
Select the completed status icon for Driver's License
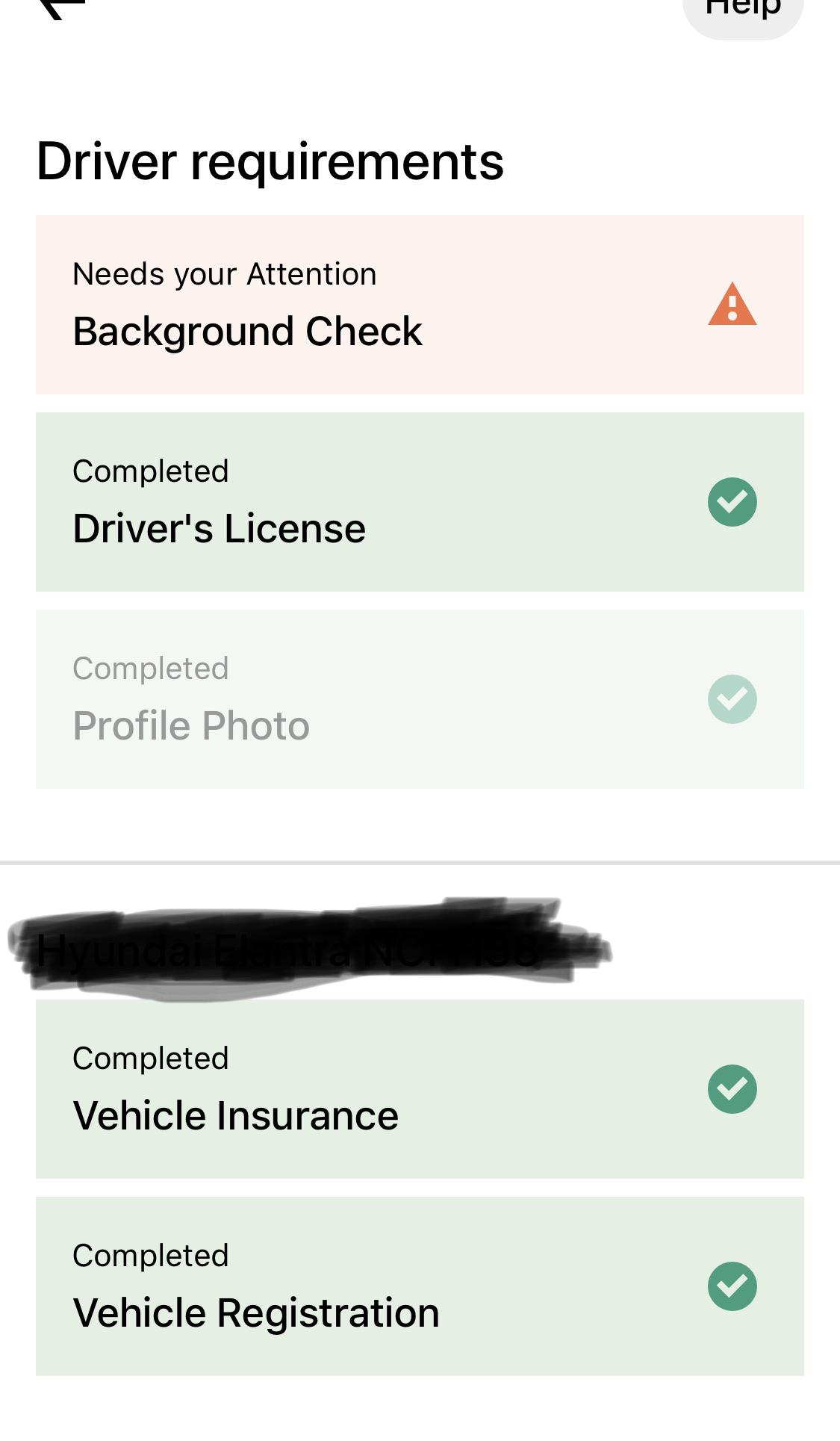(x=732, y=501)
